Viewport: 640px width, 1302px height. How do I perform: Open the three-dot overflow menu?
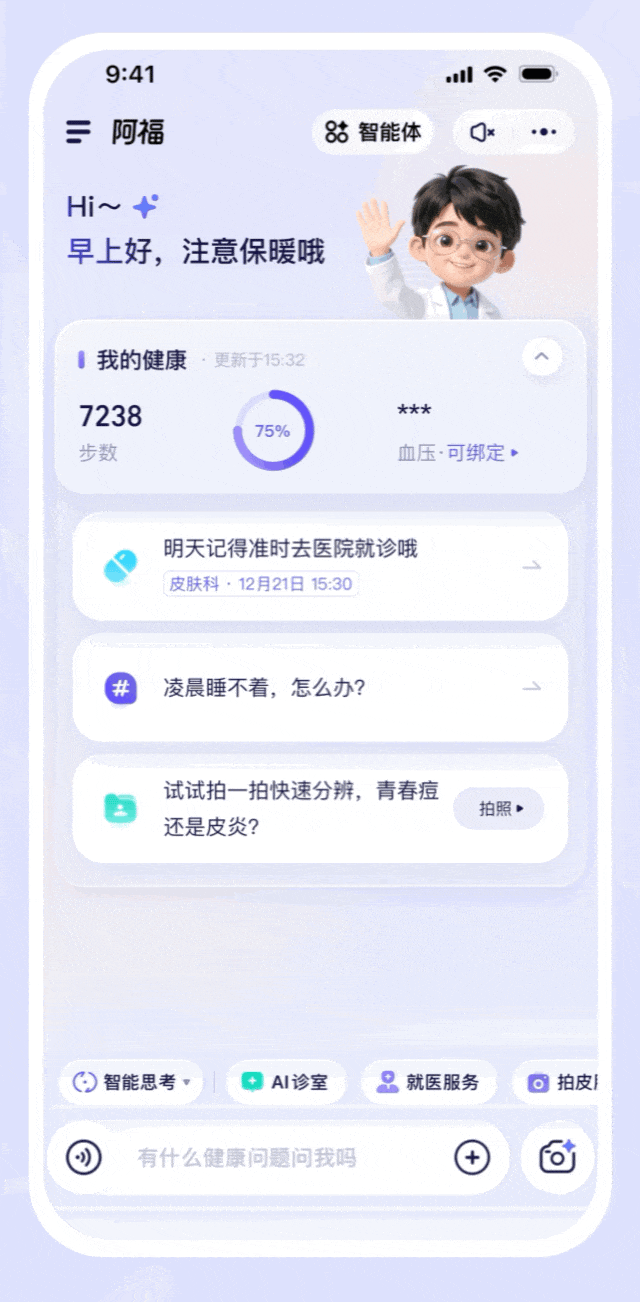click(544, 132)
